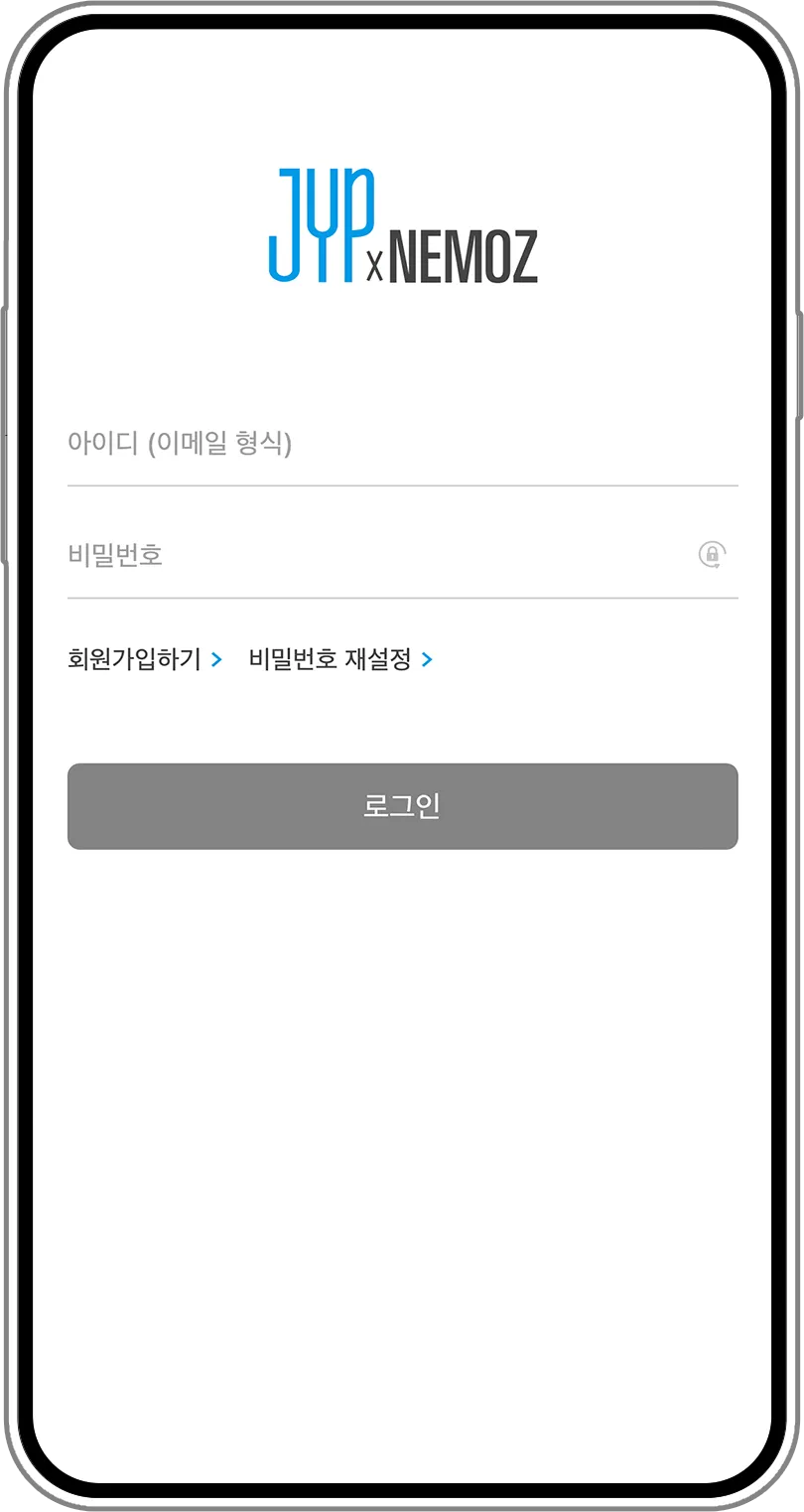Image resolution: width=804 pixels, height=1512 pixels.
Task: Toggle password visibility lock icon
Action: [712, 554]
